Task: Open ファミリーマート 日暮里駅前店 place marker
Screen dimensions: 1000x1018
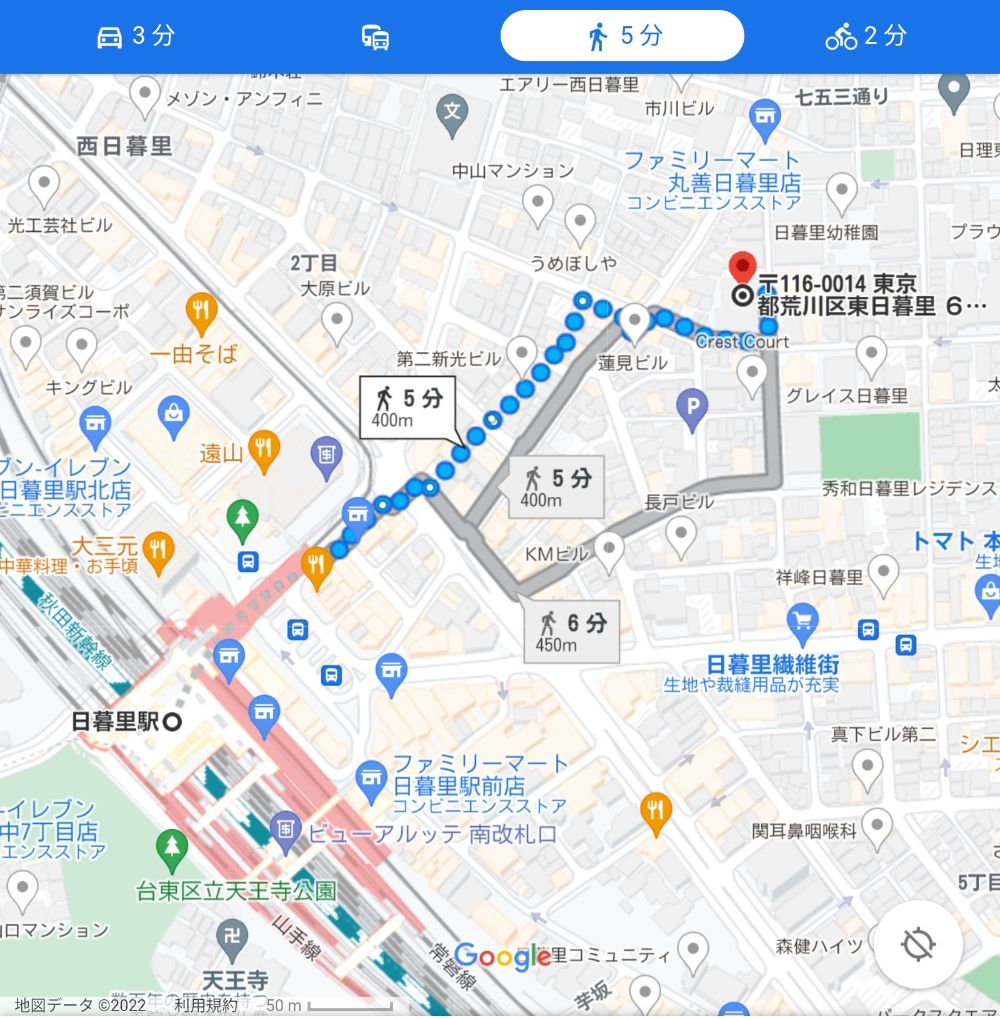Action: [371, 775]
